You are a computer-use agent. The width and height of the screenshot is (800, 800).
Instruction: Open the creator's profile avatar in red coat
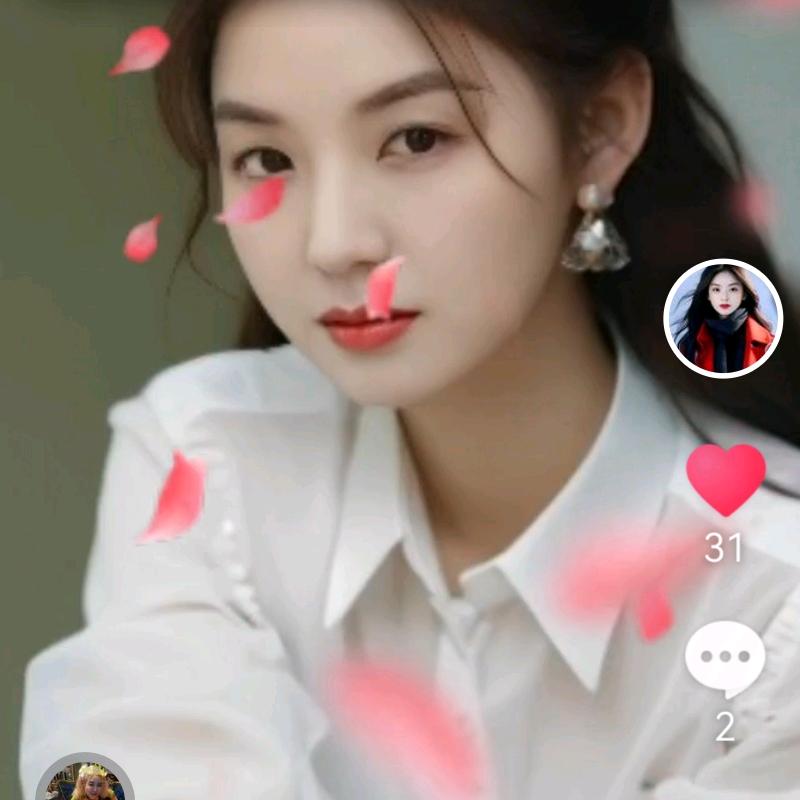coord(723,318)
